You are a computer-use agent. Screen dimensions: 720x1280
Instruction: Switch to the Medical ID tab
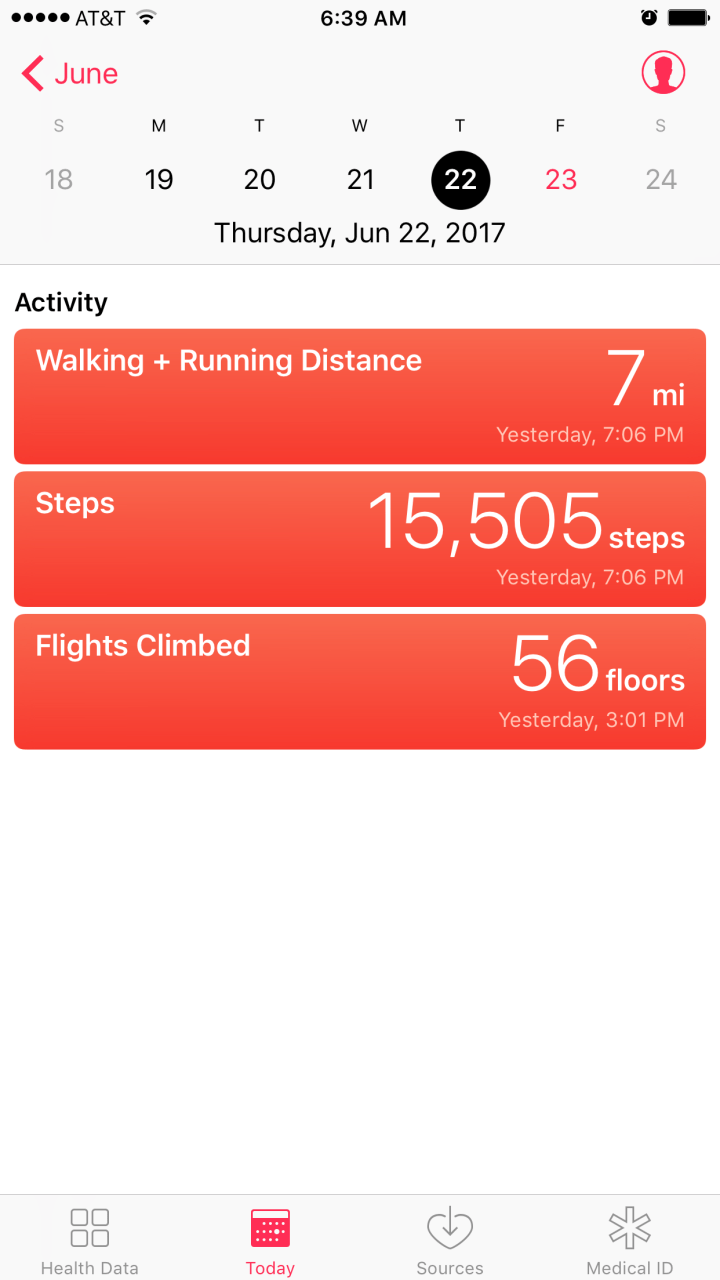click(x=630, y=1240)
